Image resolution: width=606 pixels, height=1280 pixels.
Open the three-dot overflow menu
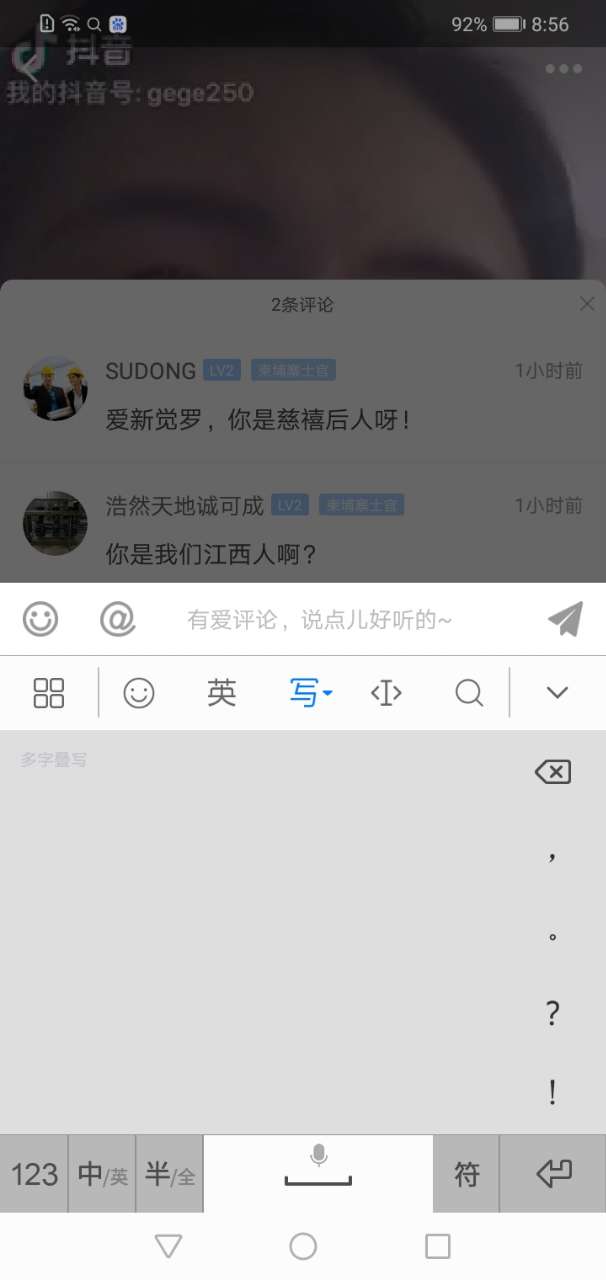click(x=563, y=69)
